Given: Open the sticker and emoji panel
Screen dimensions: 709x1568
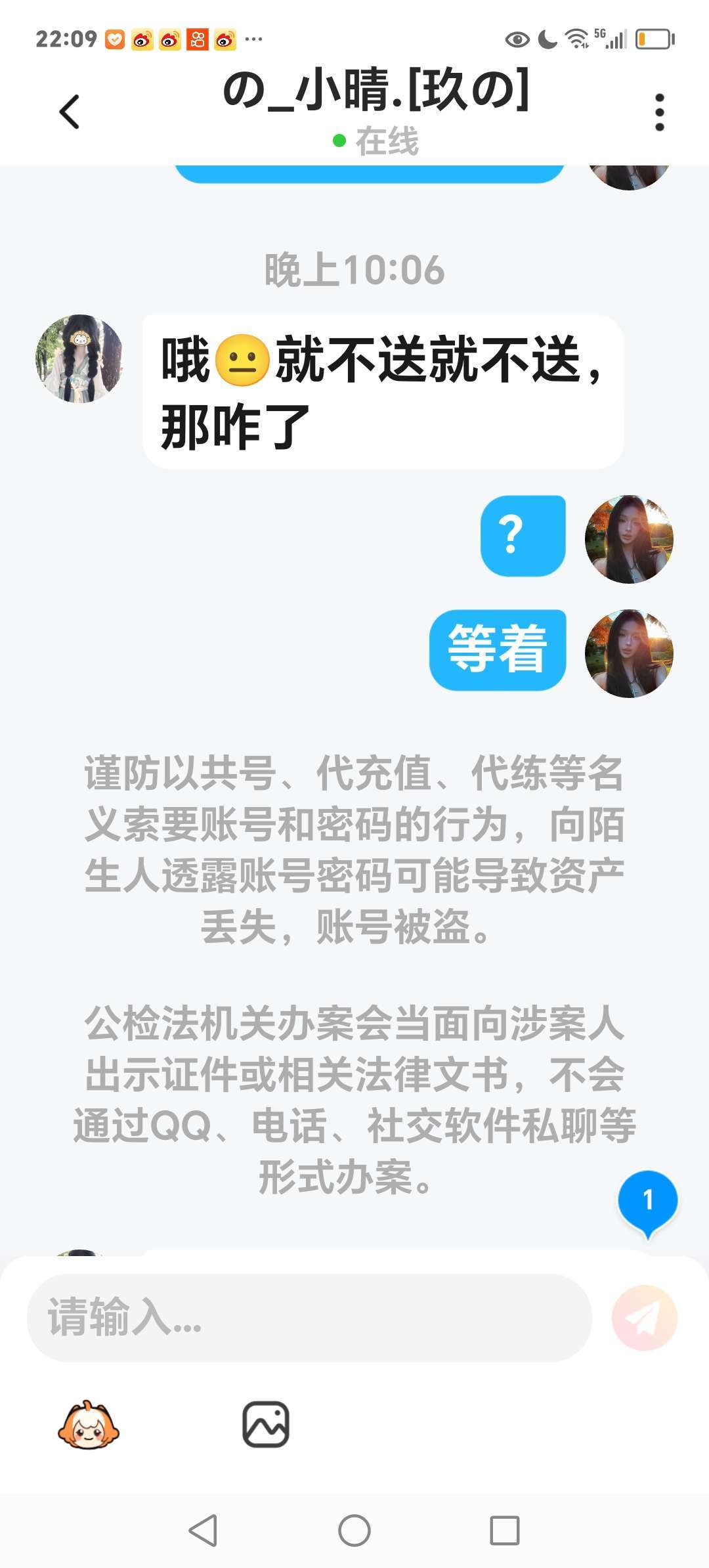Looking at the screenshot, I should (89, 1425).
